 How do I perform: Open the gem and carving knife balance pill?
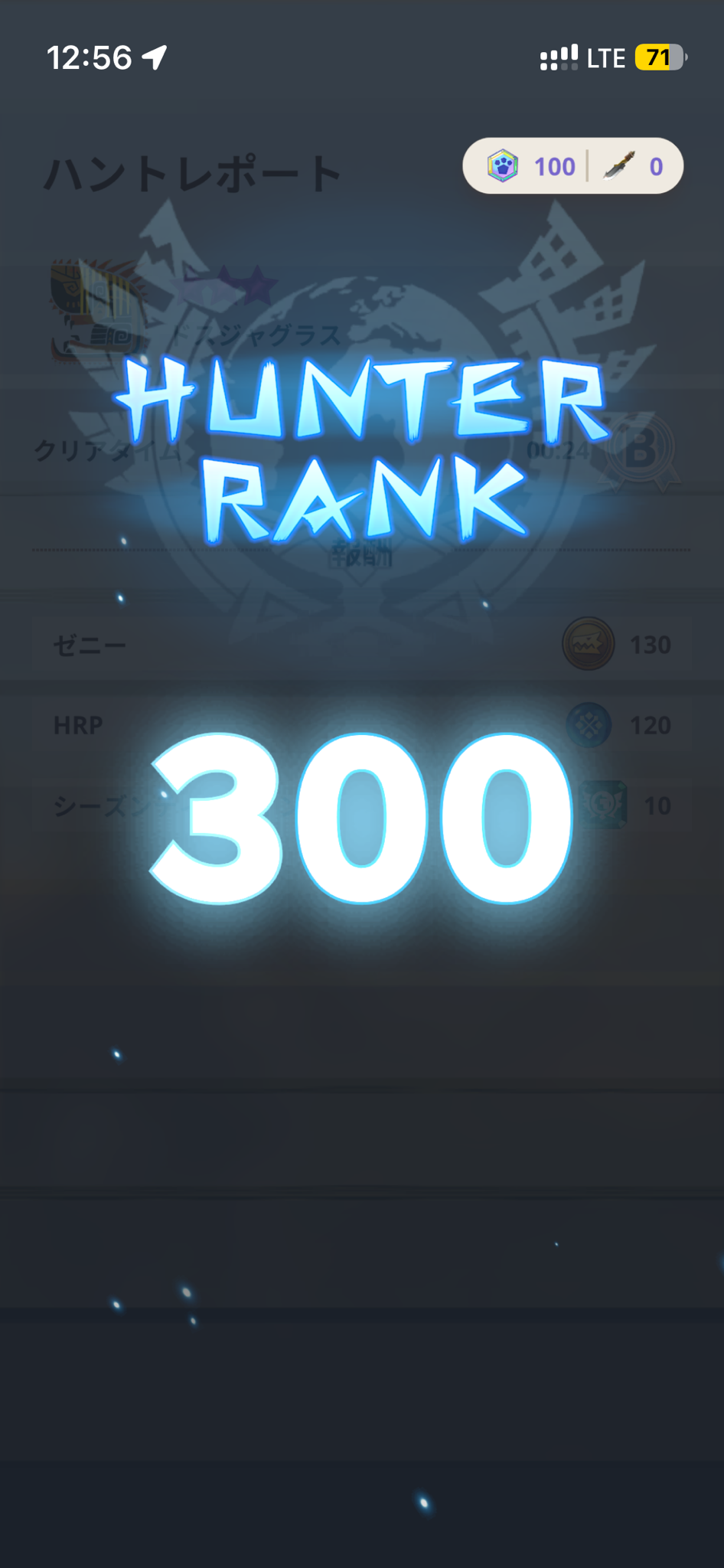pos(572,166)
